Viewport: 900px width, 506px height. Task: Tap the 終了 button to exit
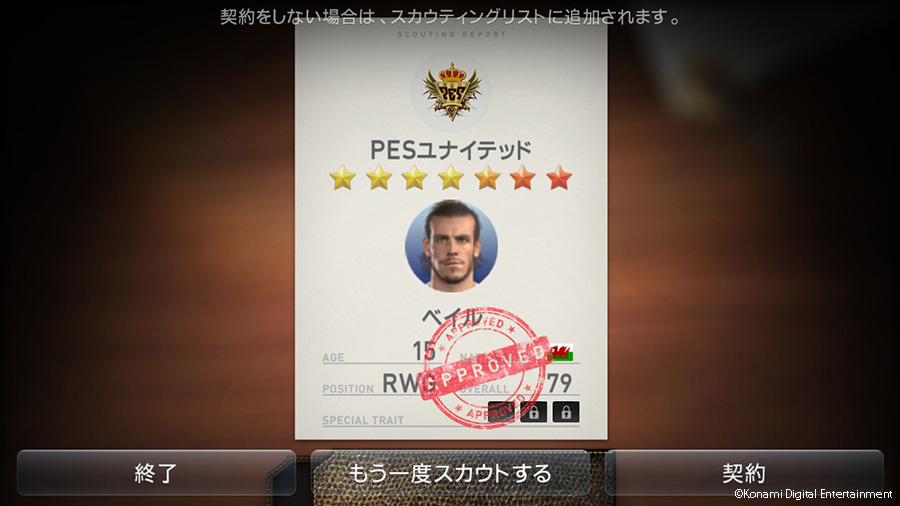(156, 473)
